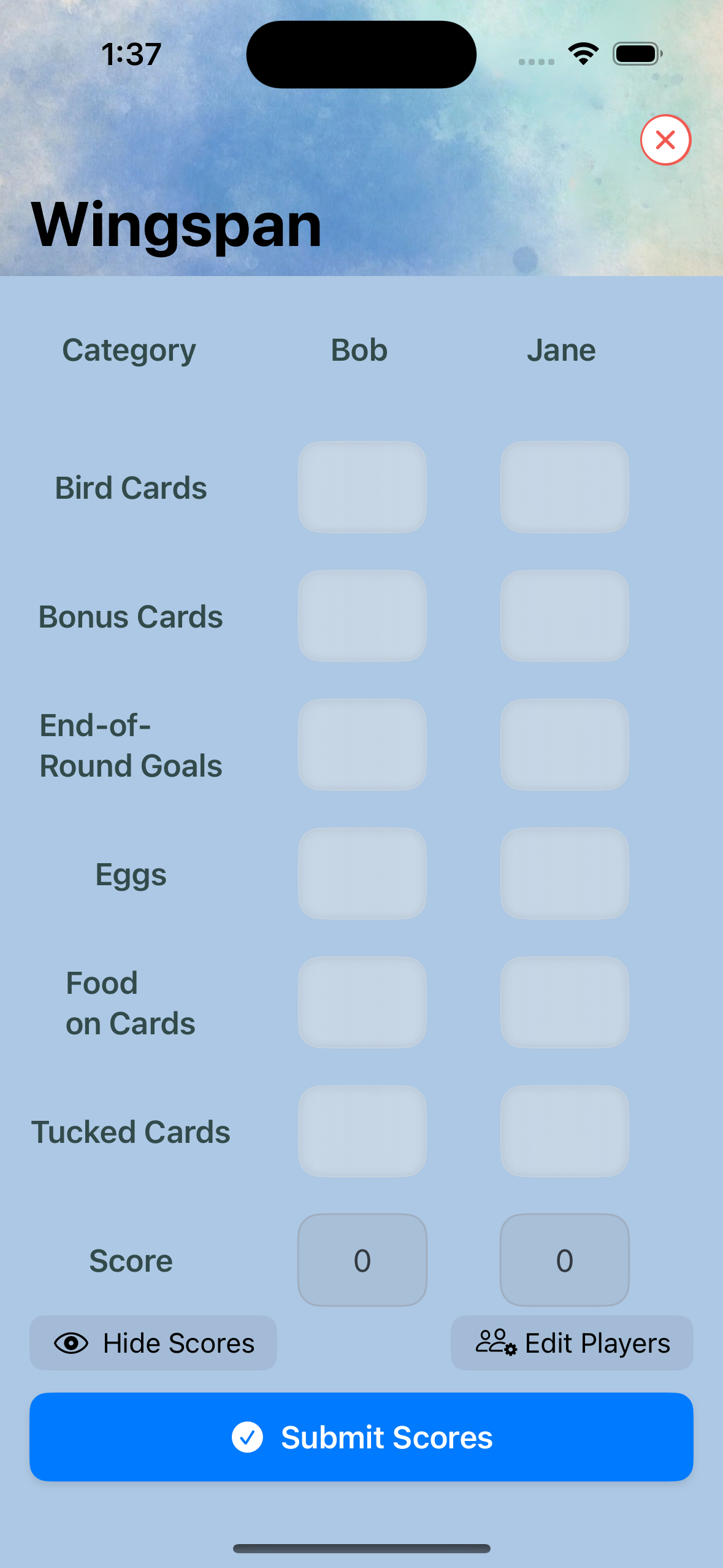Open the Edit Players screen

click(x=572, y=1343)
